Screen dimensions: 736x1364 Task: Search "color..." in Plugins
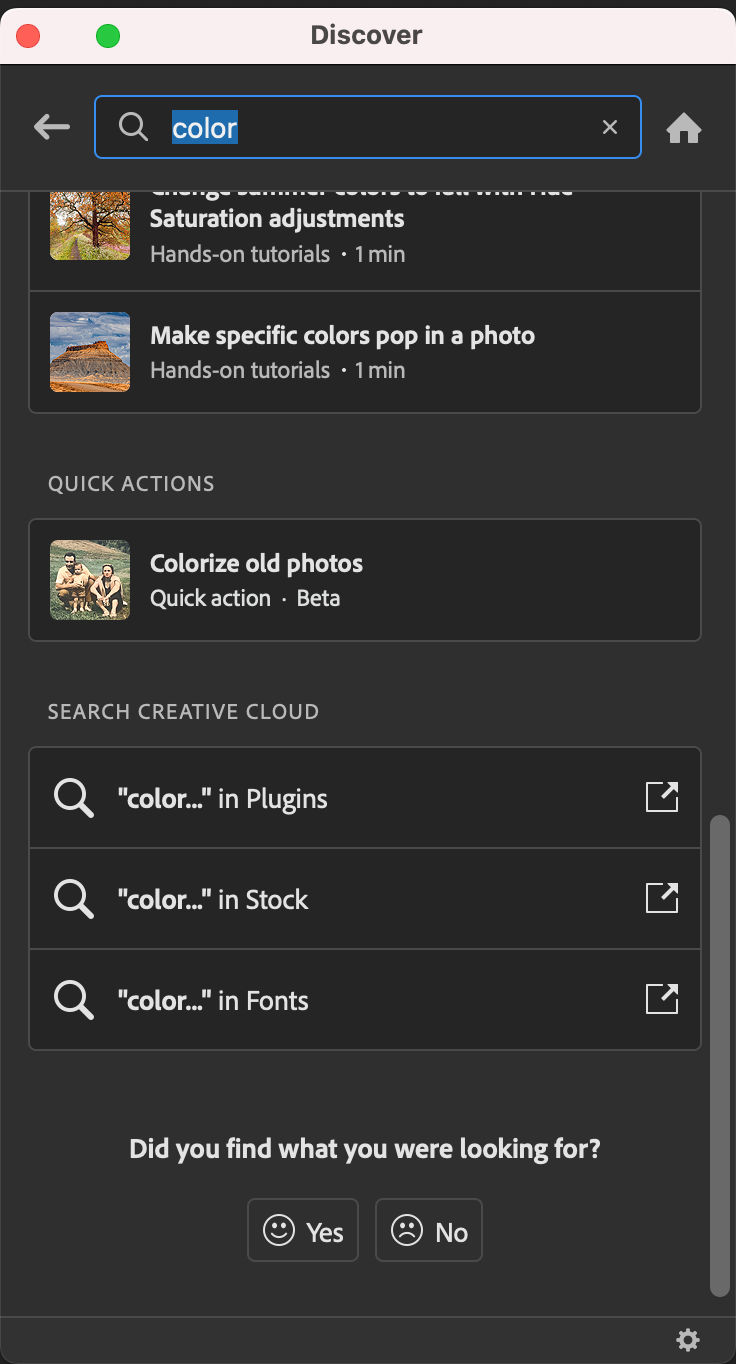pos(300,797)
